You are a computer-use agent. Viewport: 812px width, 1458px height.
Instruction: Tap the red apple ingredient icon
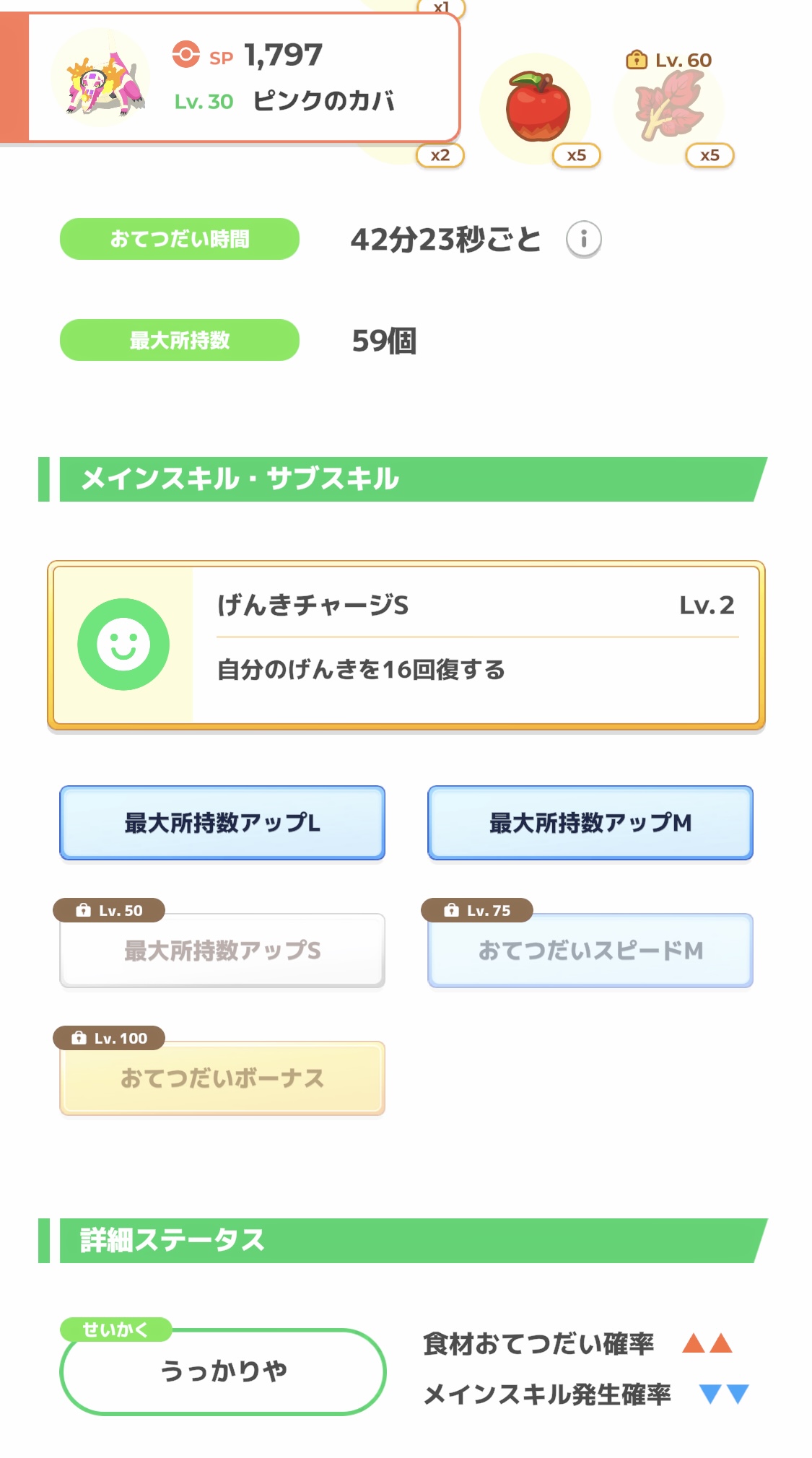(x=536, y=108)
